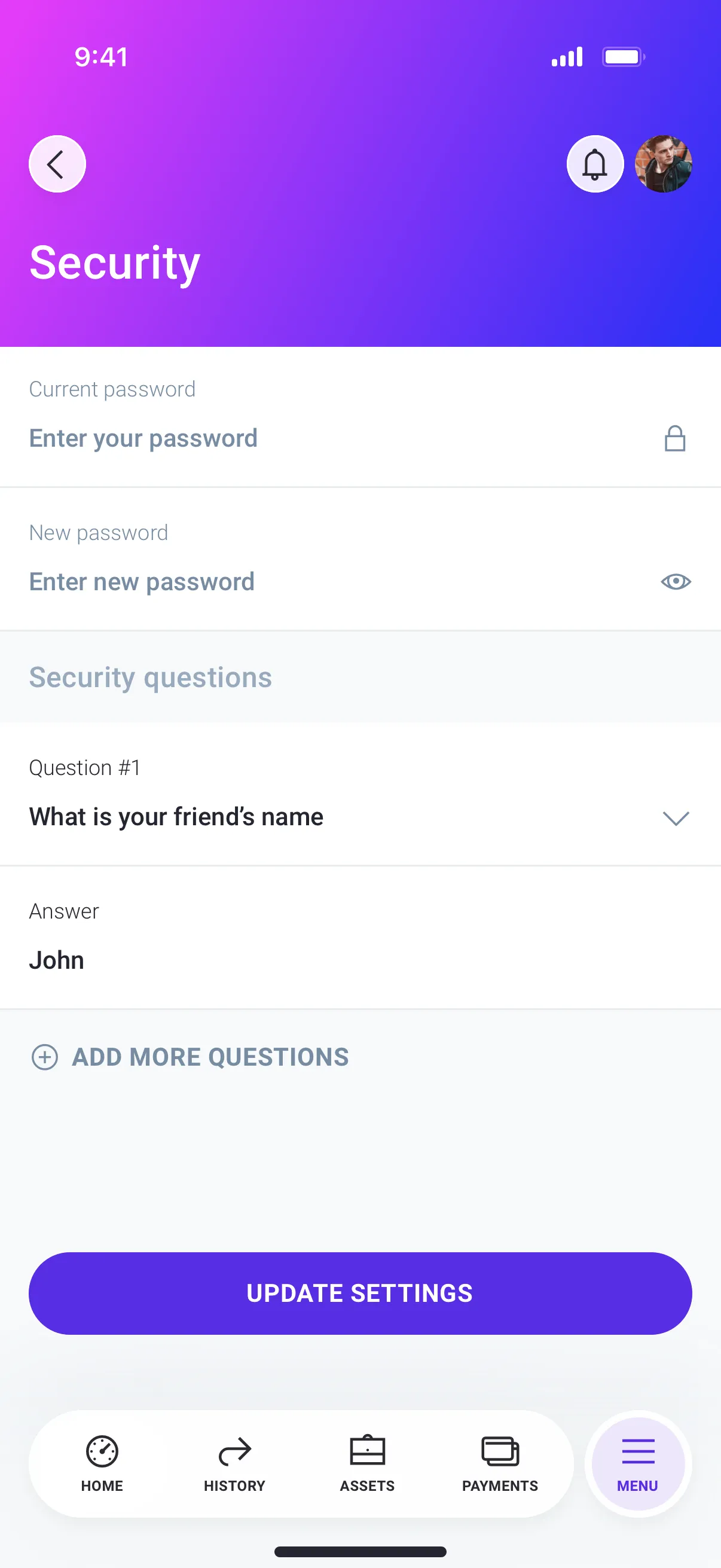Open the security question chevron selector
The image size is (721, 1568).
(675, 818)
